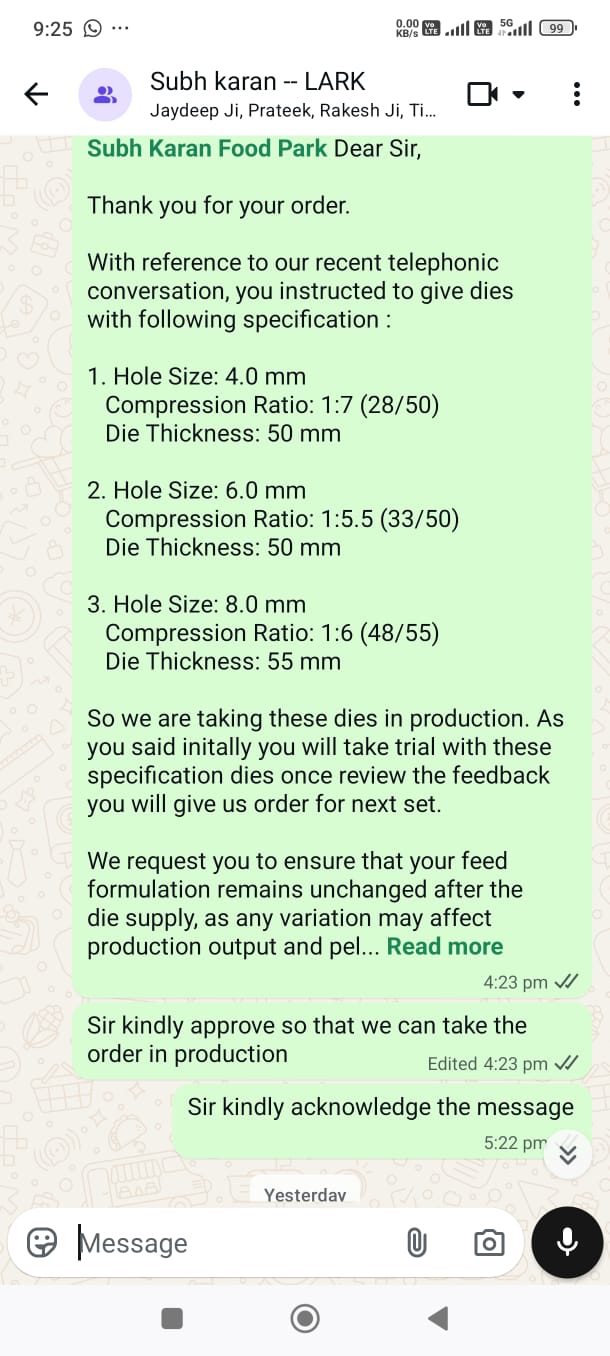Attach a file with the paperclip icon
The width and height of the screenshot is (610, 1356).
click(416, 1243)
